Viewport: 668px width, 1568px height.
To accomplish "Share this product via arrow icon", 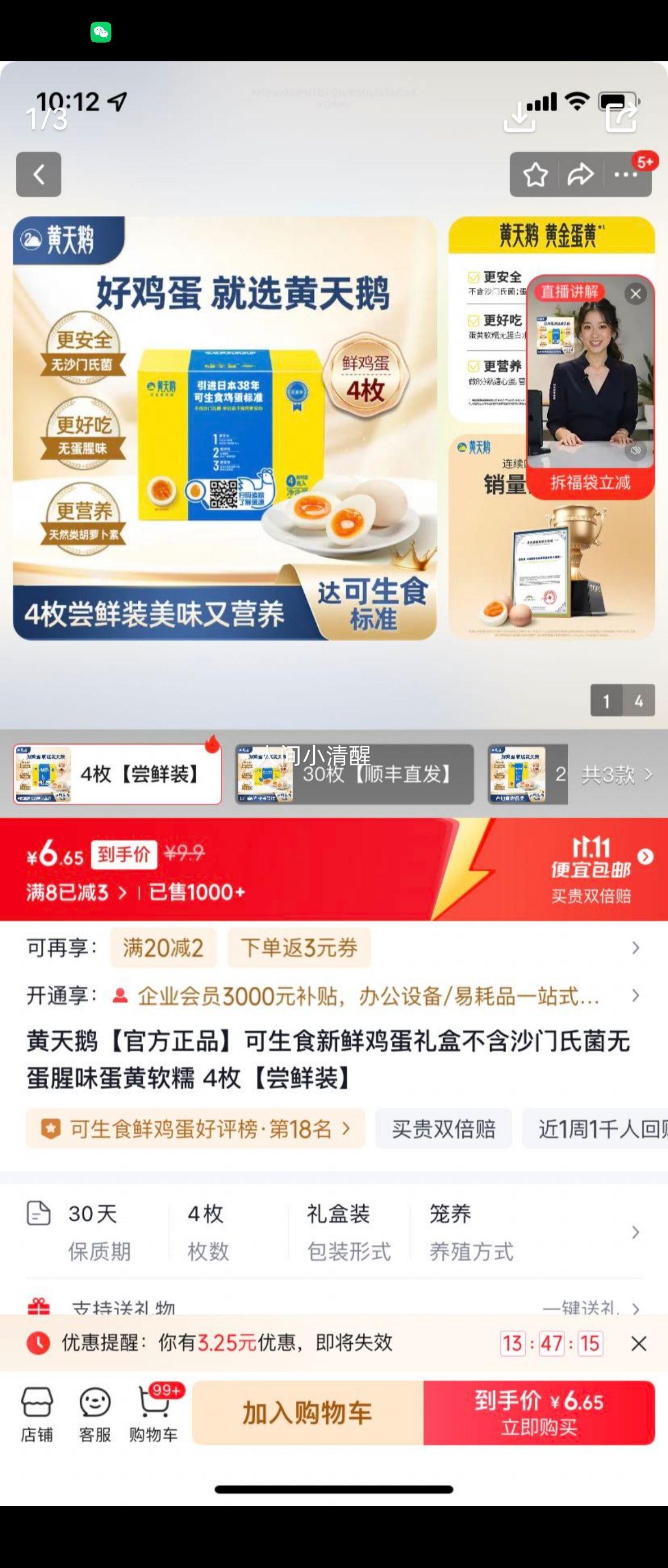I will point(580,175).
